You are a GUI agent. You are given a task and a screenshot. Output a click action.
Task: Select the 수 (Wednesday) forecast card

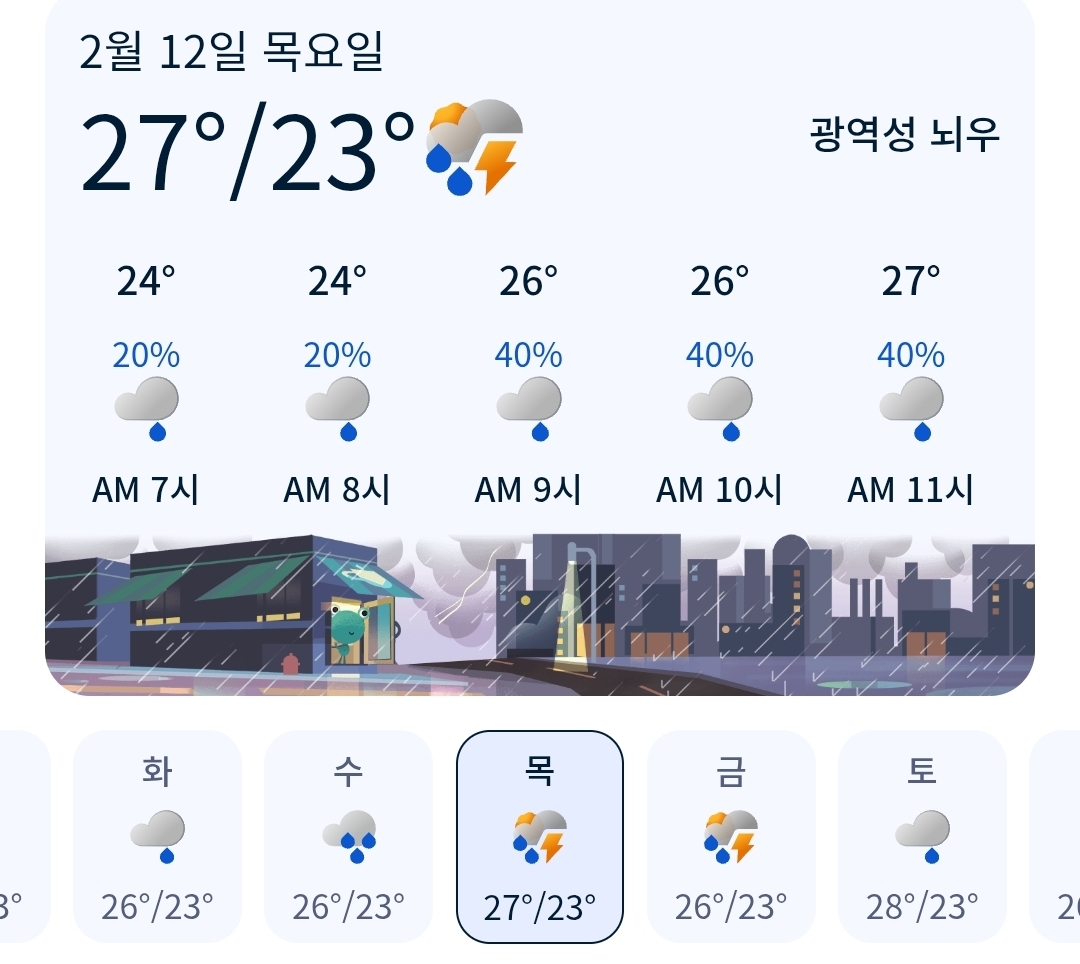[349, 837]
